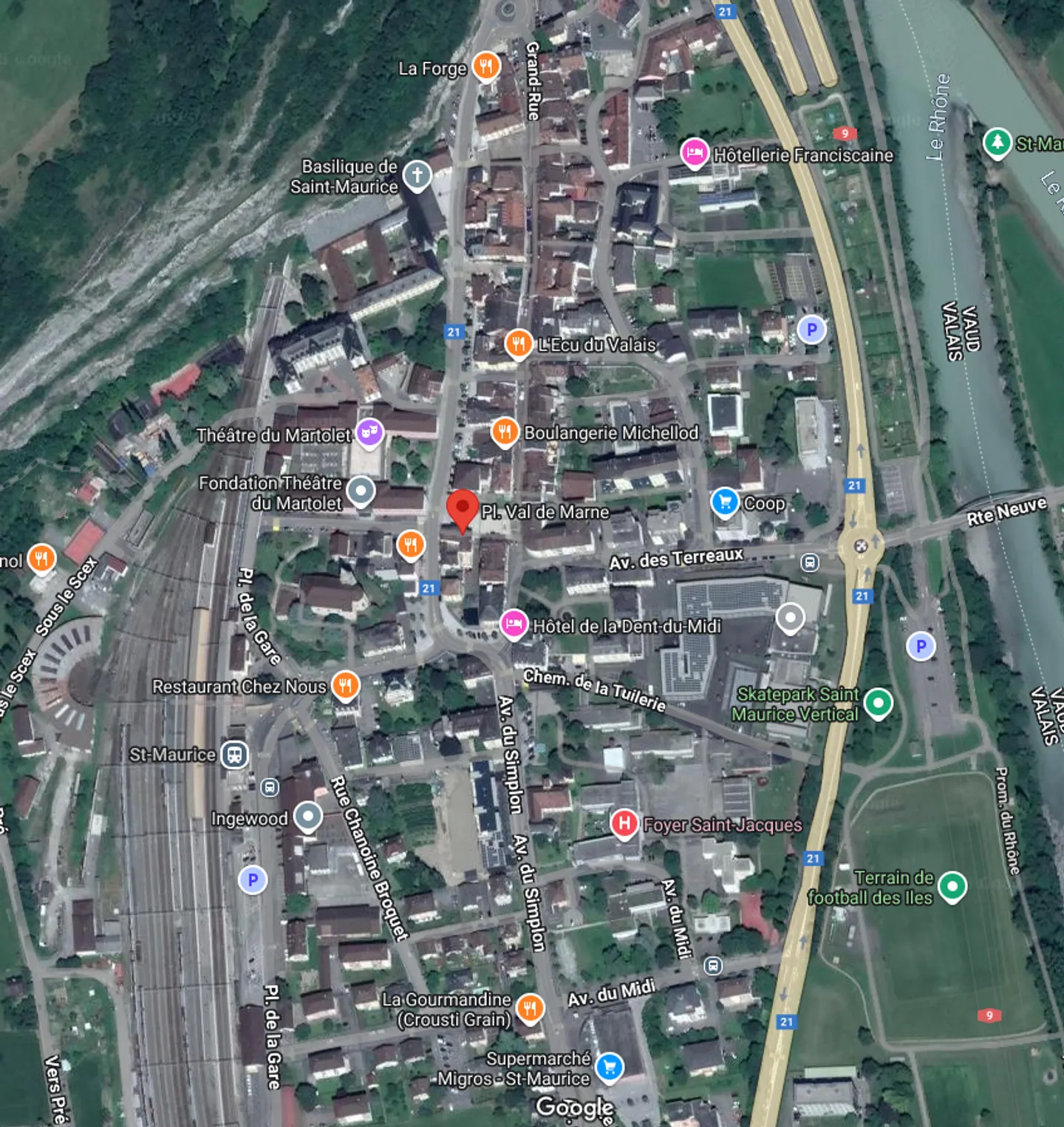The width and height of the screenshot is (1064, 1127).
Task: Select Supermarché Migros St-Maurice pin
Action: click(x=609, y=1066)
